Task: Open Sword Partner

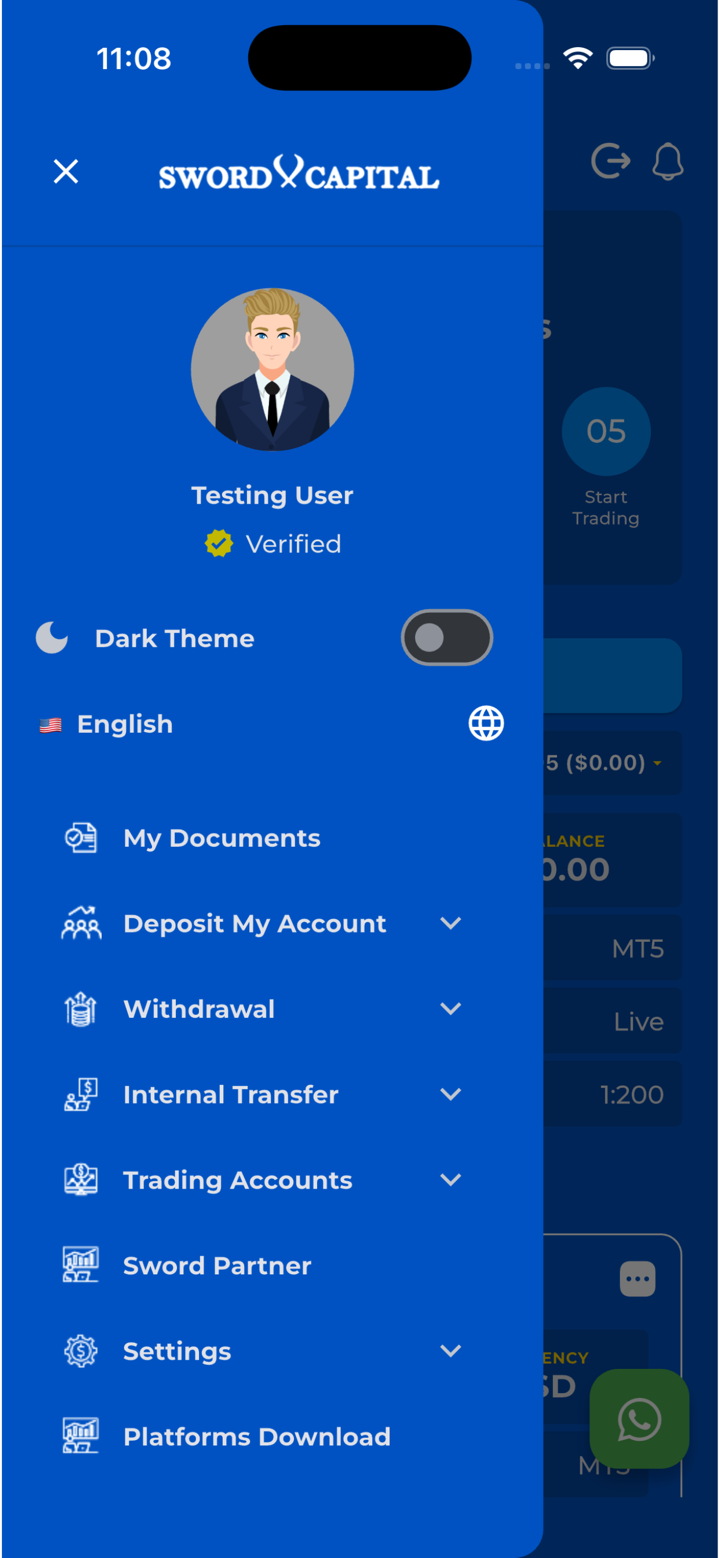Action: coord(216,1265)
